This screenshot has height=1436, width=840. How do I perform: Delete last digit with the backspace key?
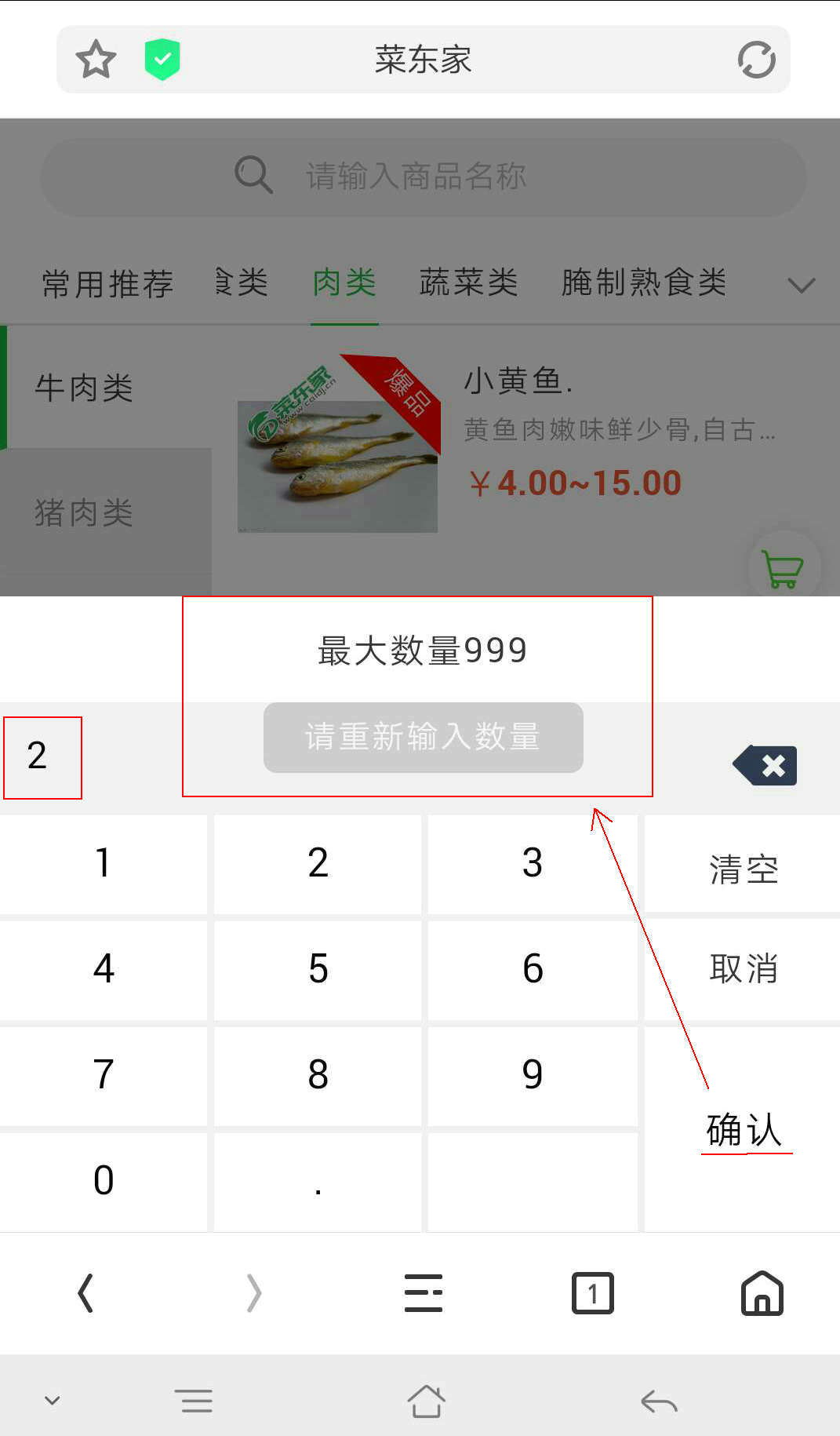(765, 765)
